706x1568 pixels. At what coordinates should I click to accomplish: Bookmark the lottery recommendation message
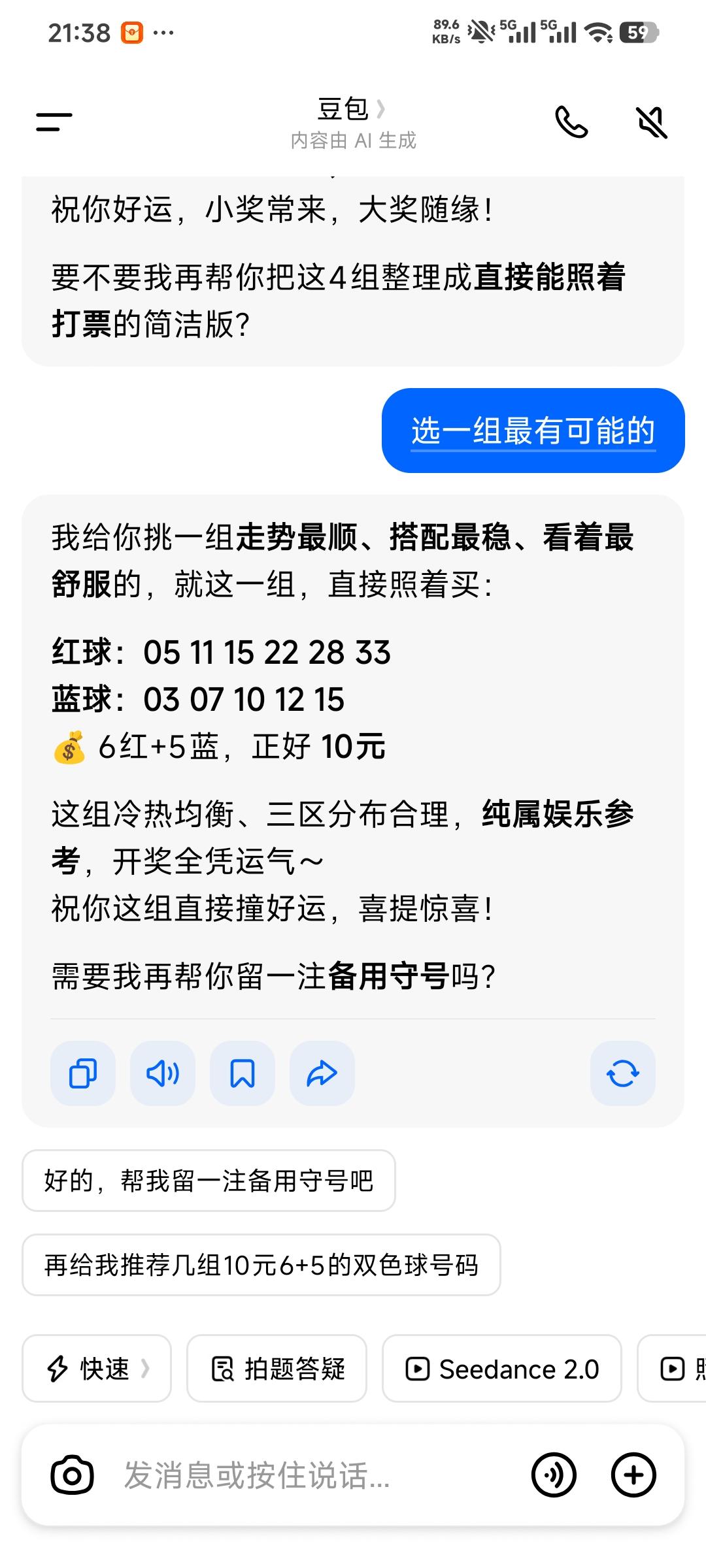point(242,1073)
